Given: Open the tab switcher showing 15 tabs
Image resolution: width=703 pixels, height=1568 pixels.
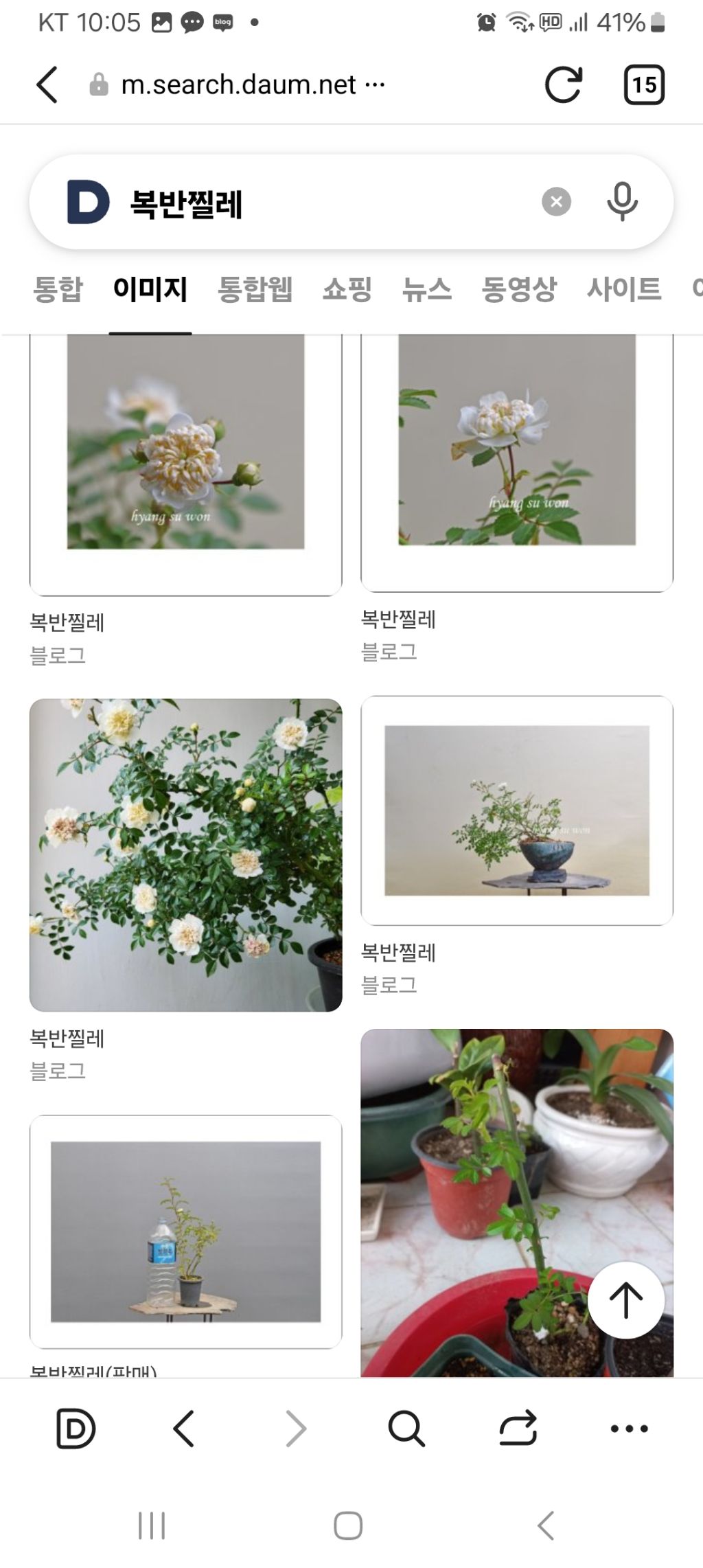Looking at the screenshot, I should 643,85.
